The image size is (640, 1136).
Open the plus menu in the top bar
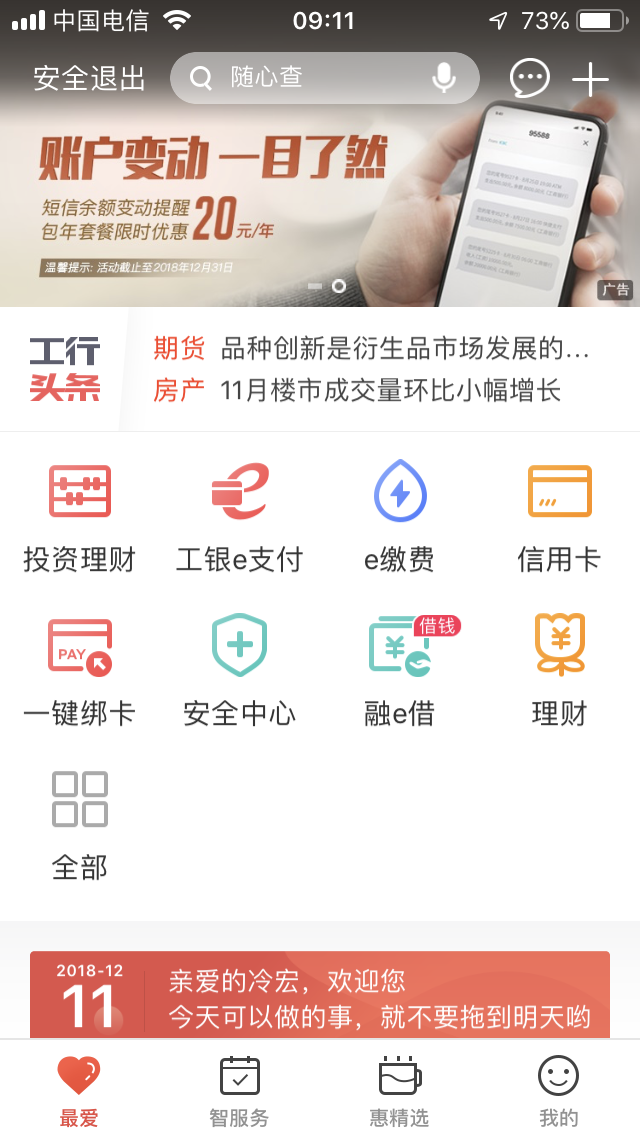[x=590, y=79]
